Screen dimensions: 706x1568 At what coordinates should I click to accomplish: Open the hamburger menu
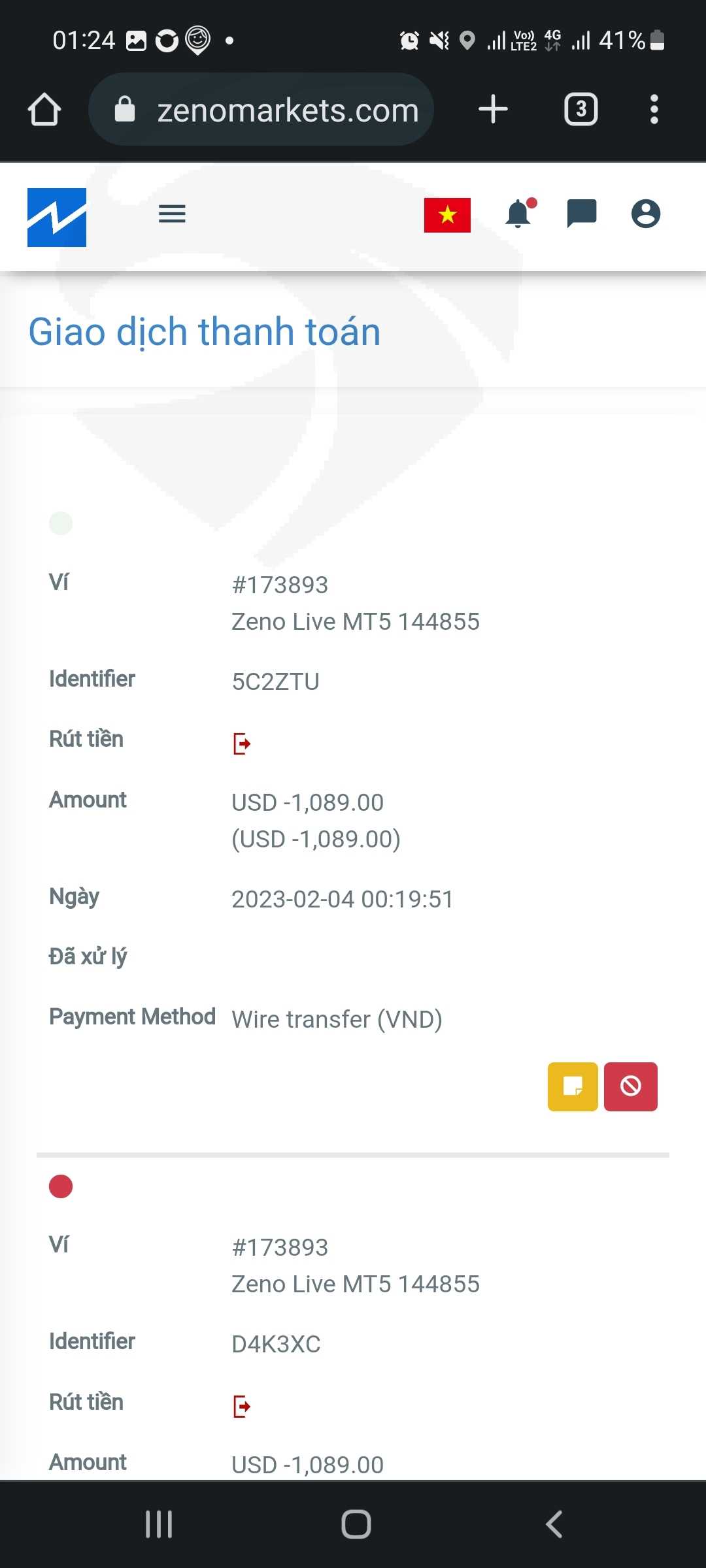pos(172,214)
